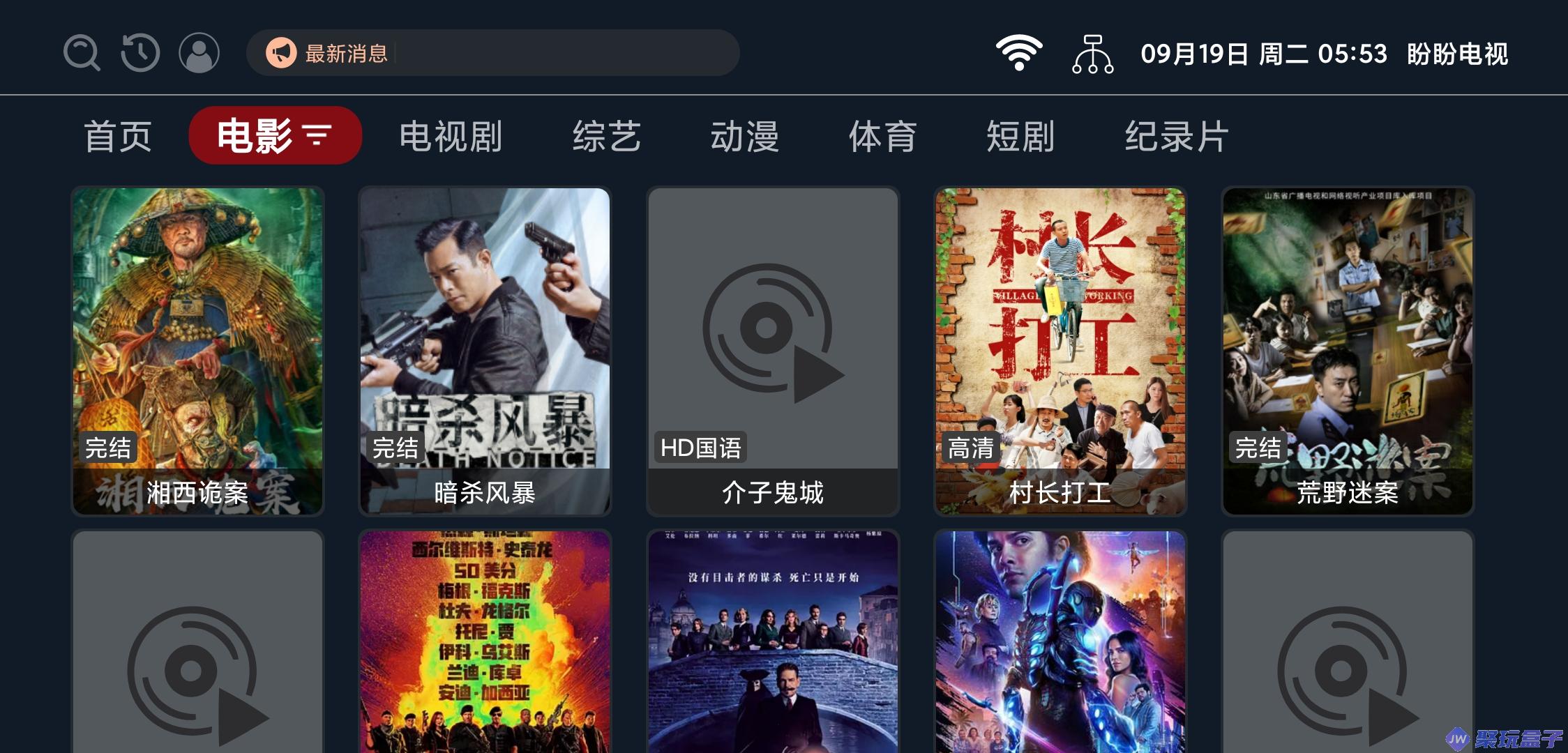The height and width of the screenshot is (753, 1568).
Task: Open the poster listing 西尔维斯特·史泰龙
Action: [x=485, y=641]
